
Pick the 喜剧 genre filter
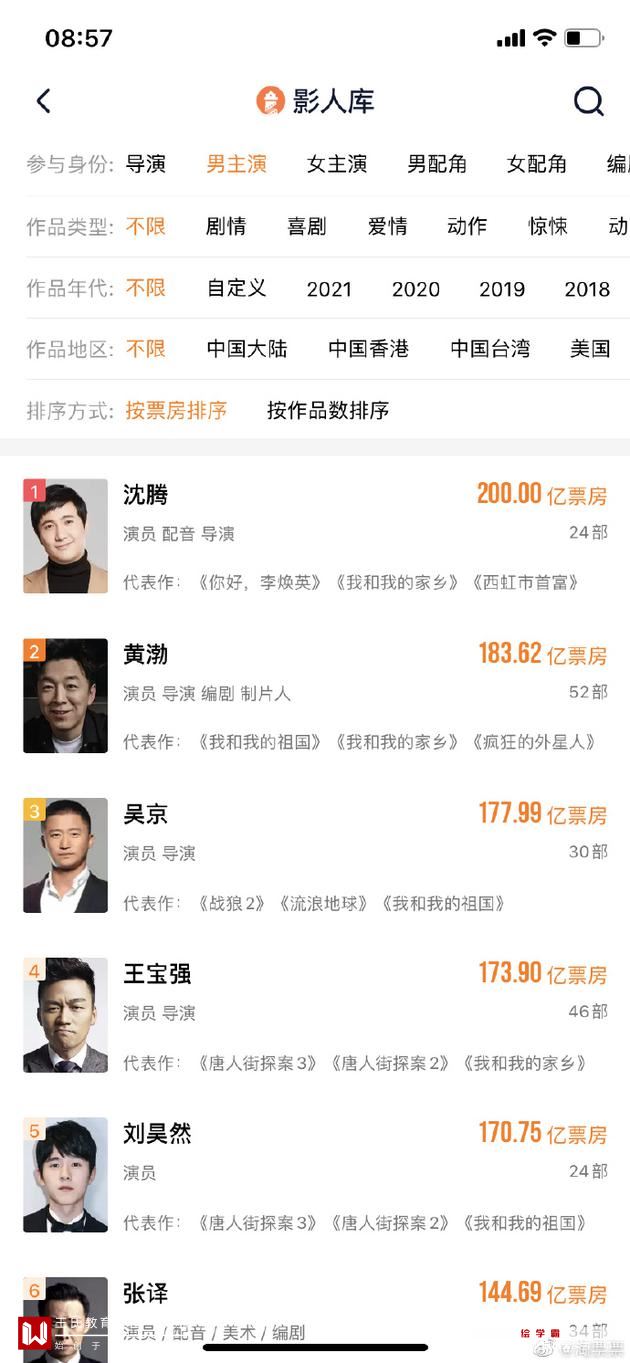tap(306, 227)
